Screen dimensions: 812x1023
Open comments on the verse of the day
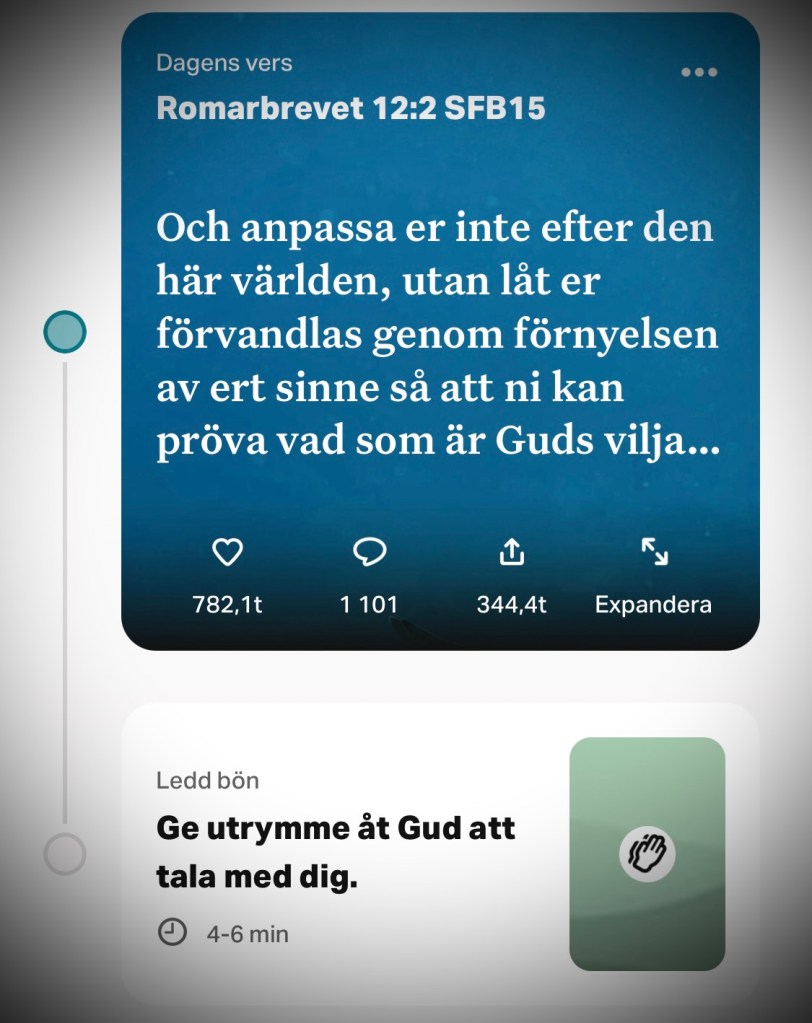pyautogui.click(x=369, y=552)
